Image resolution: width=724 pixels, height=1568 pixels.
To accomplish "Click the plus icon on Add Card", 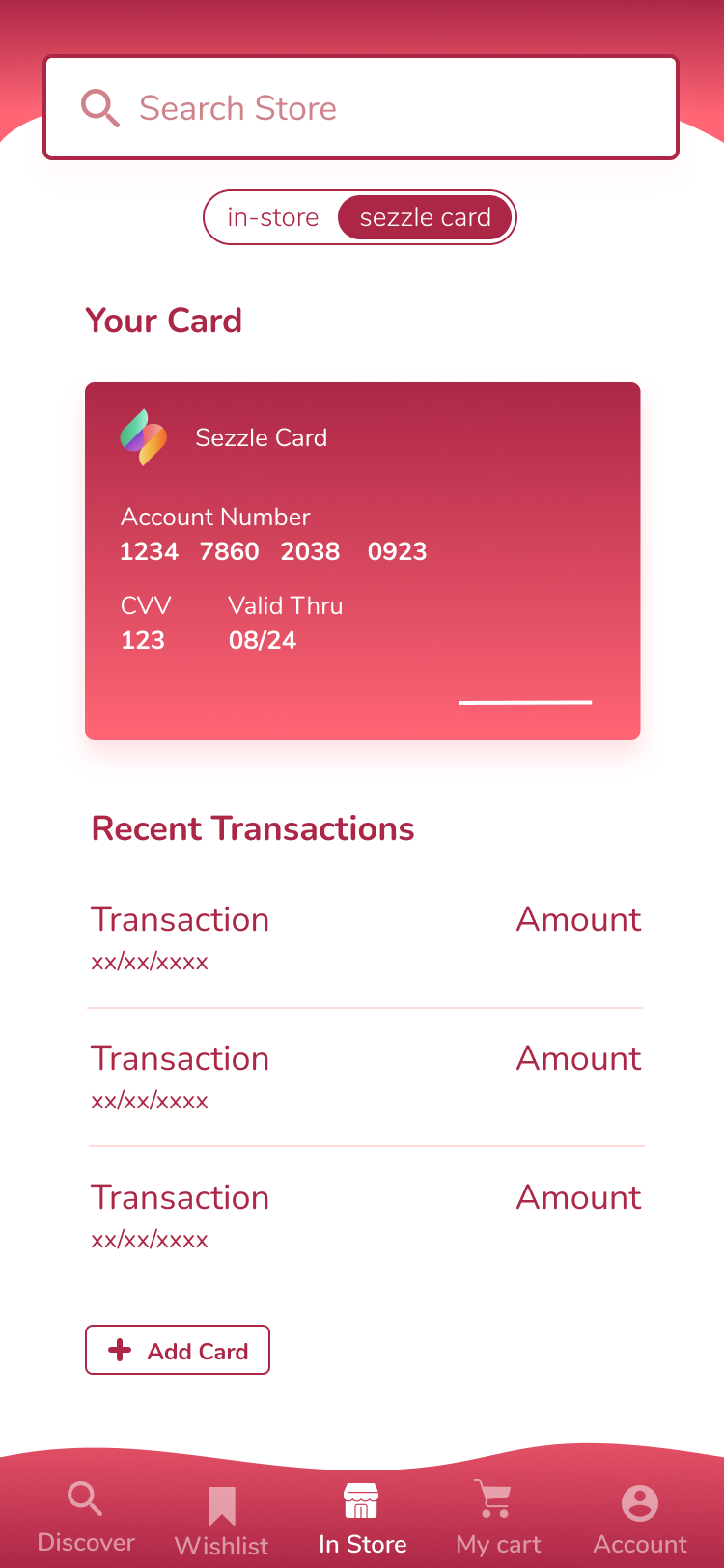I will click(119, 1349).
